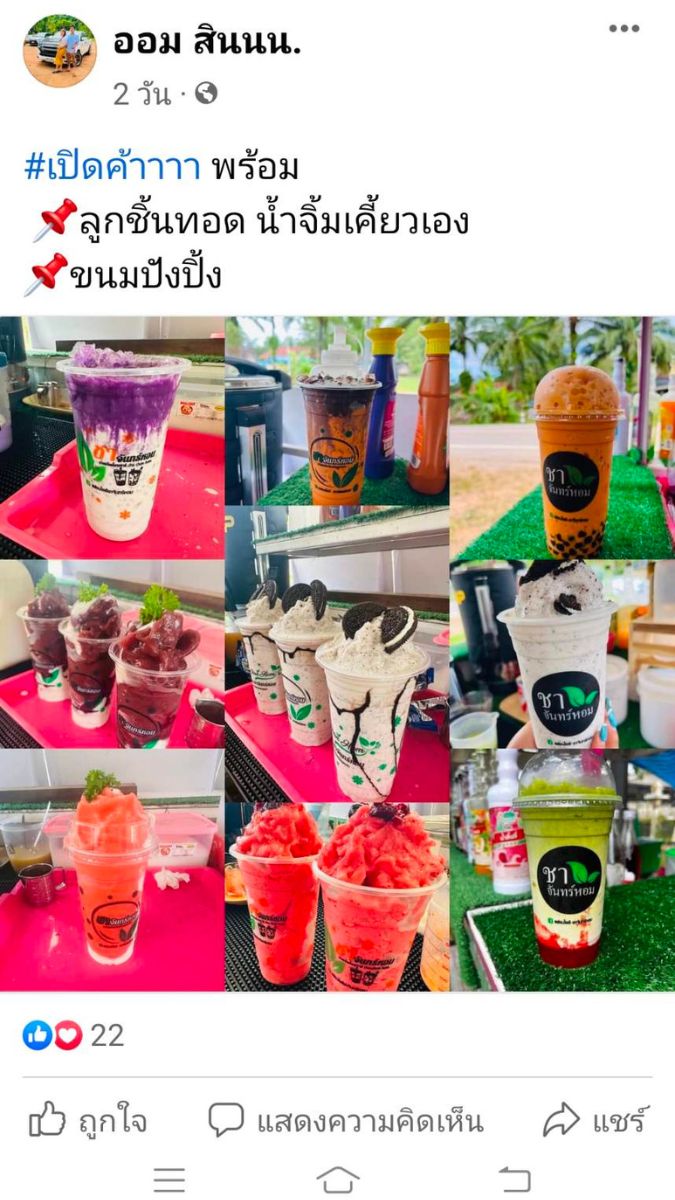
Task: Open the drinks photo collage
Action: point(337,654)
